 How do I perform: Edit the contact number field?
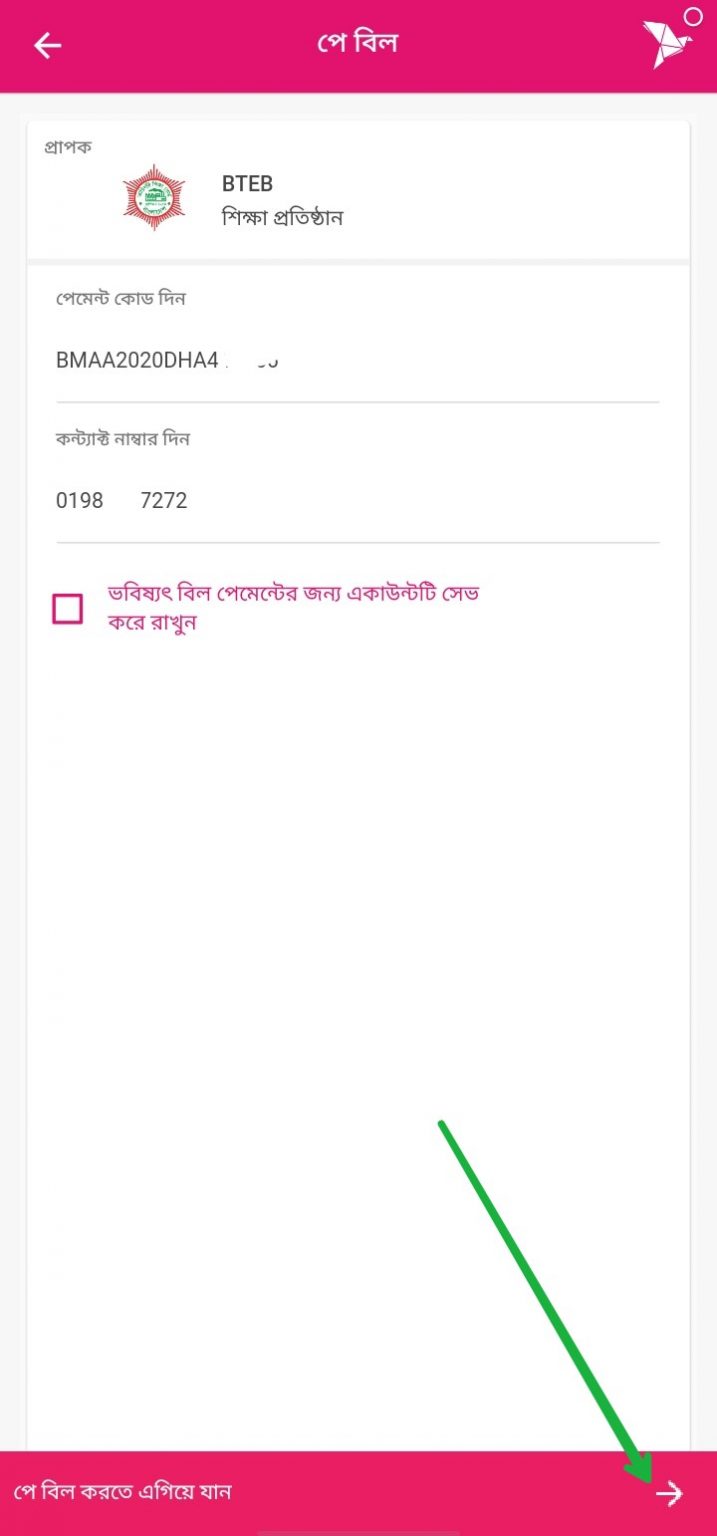tap(357, 501)
